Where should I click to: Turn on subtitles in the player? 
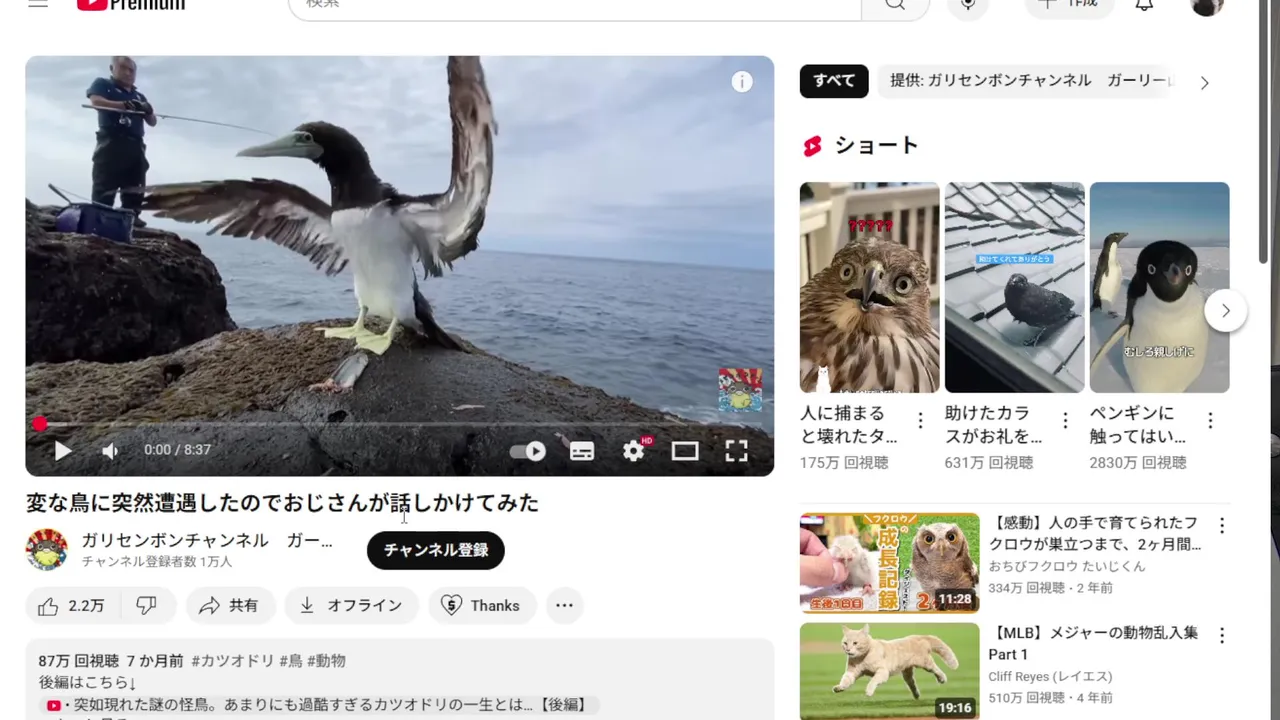[582, 451]
